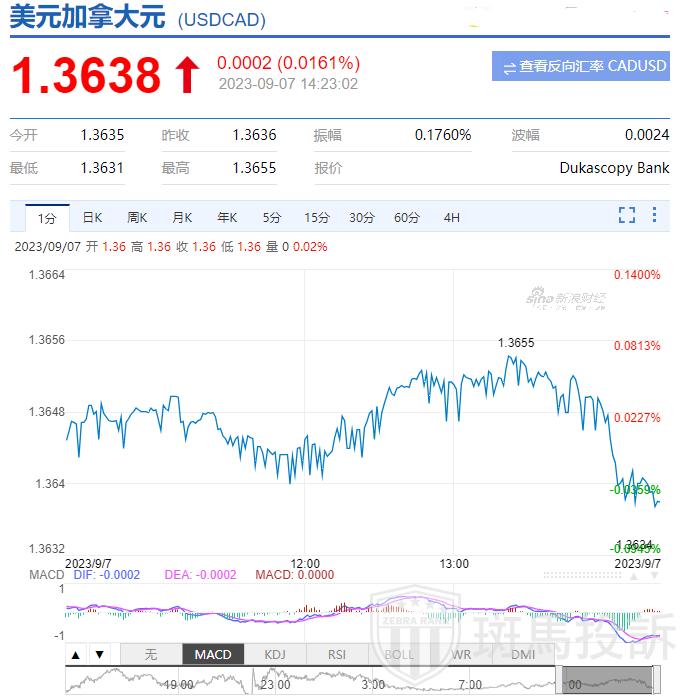
Task: Switch to the 5分 interval
Action: coord(272,217)
